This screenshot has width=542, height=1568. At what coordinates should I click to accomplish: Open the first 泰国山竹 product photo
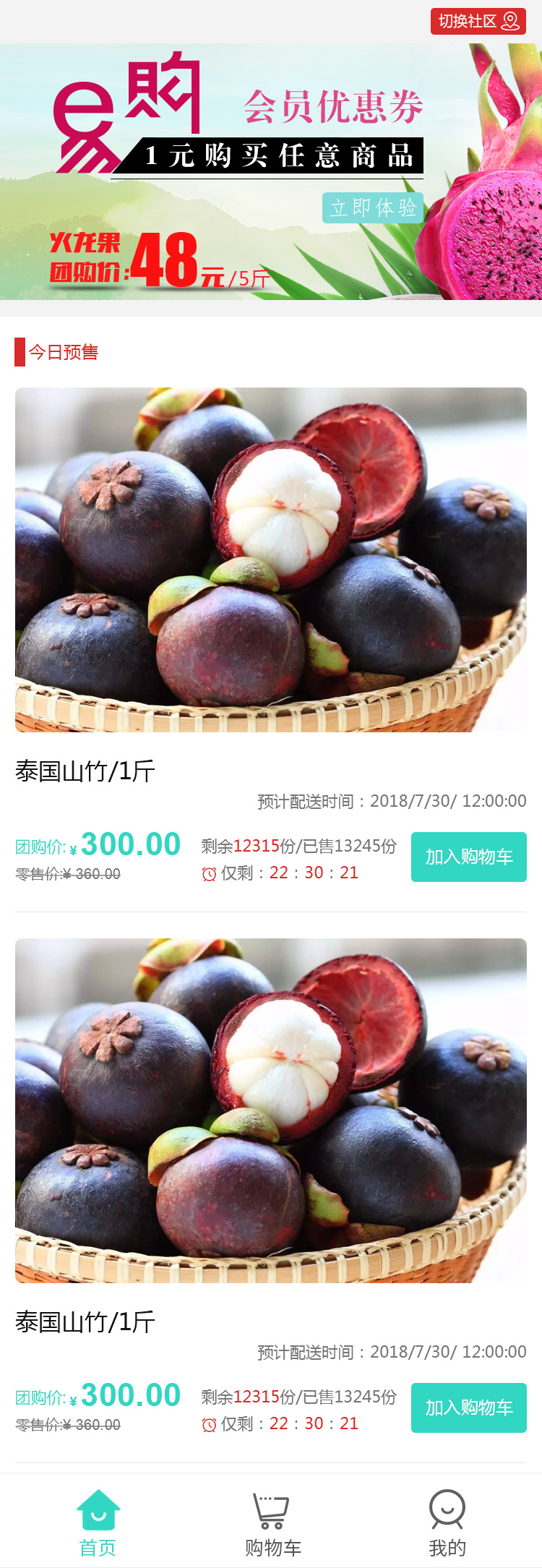271,560
